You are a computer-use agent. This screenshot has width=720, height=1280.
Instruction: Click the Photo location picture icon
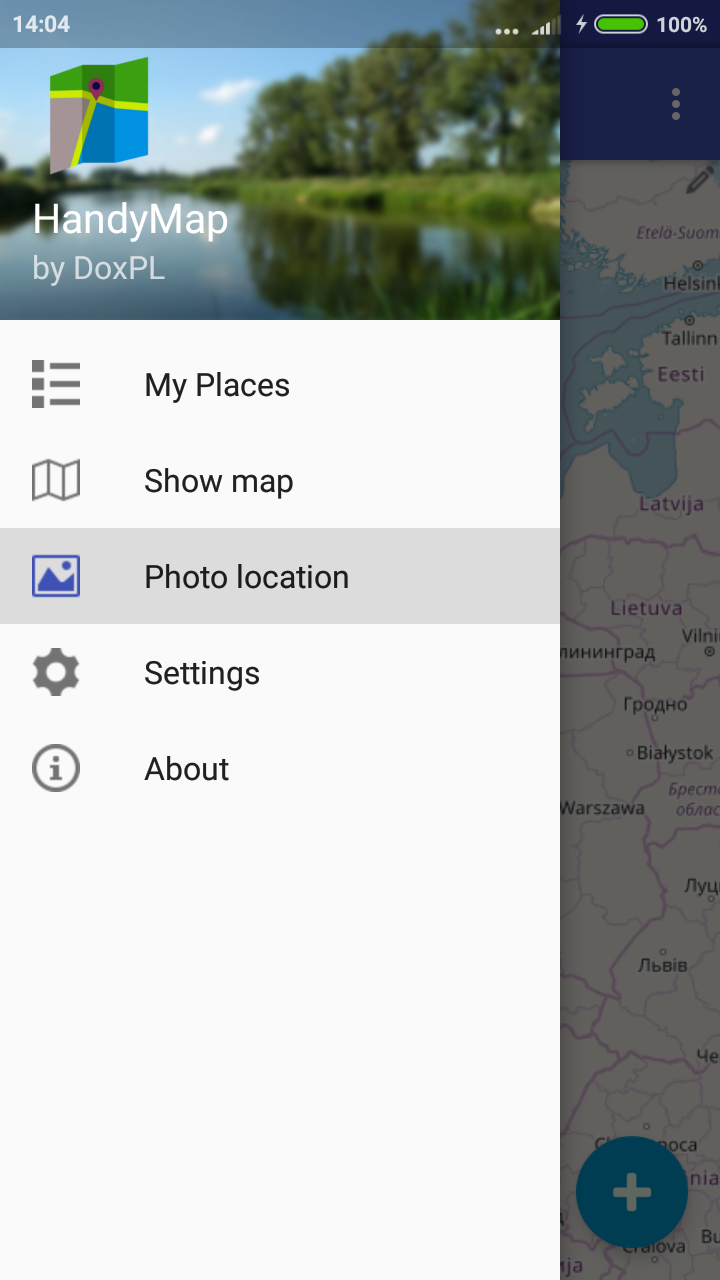click(55, 576)
